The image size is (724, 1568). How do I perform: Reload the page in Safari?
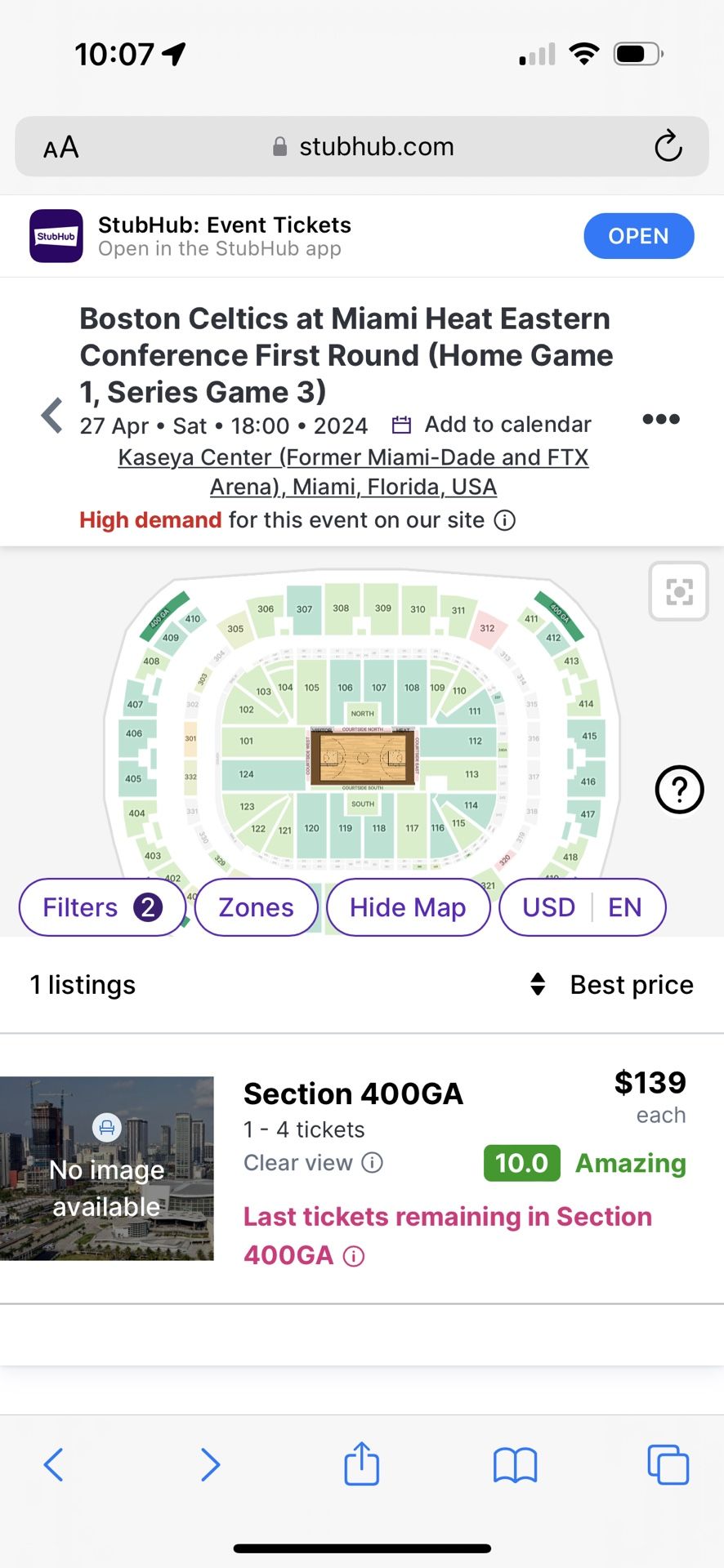[x=668, y=147]
